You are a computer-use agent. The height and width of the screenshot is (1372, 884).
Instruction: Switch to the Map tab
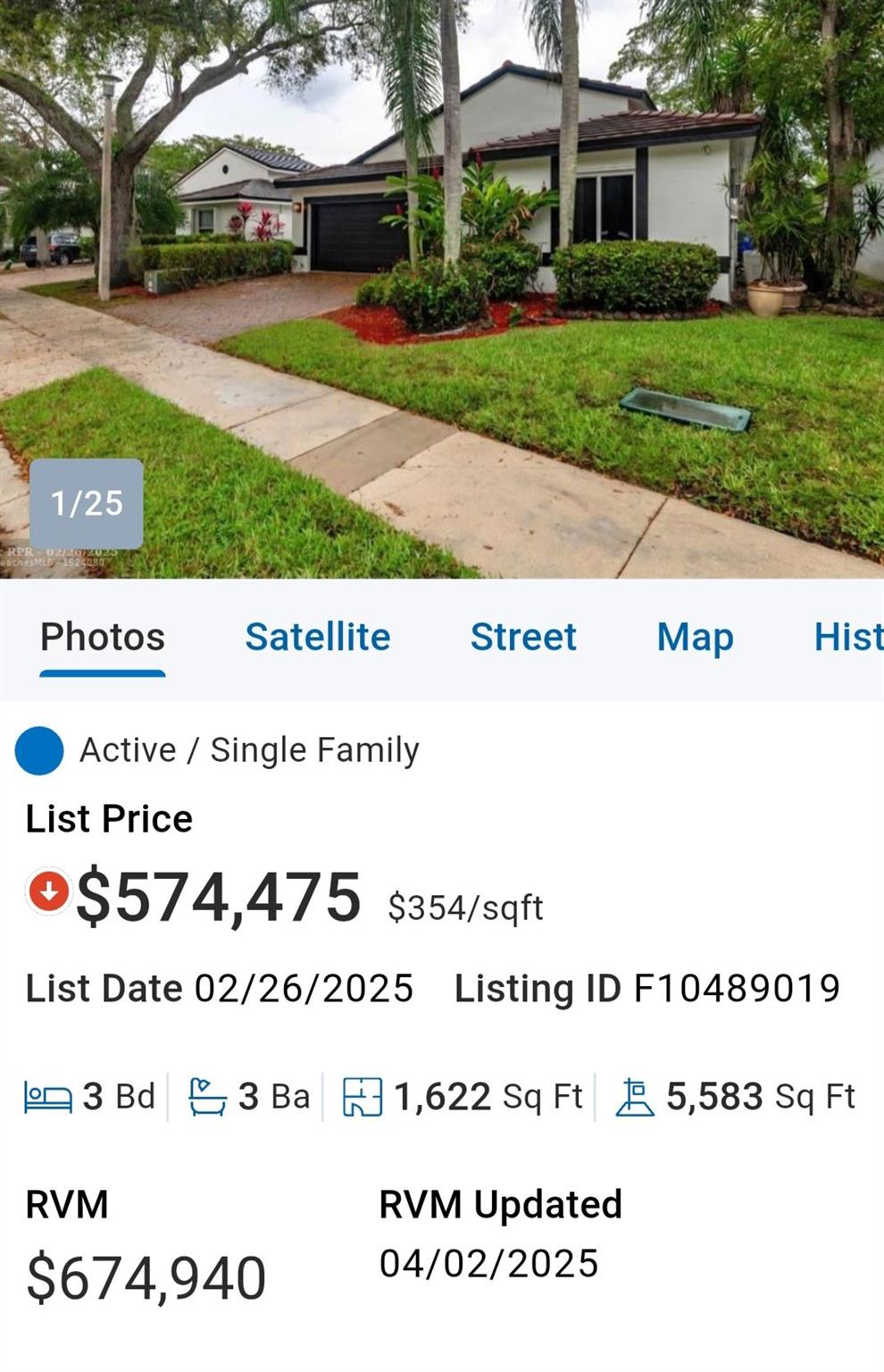695,637
